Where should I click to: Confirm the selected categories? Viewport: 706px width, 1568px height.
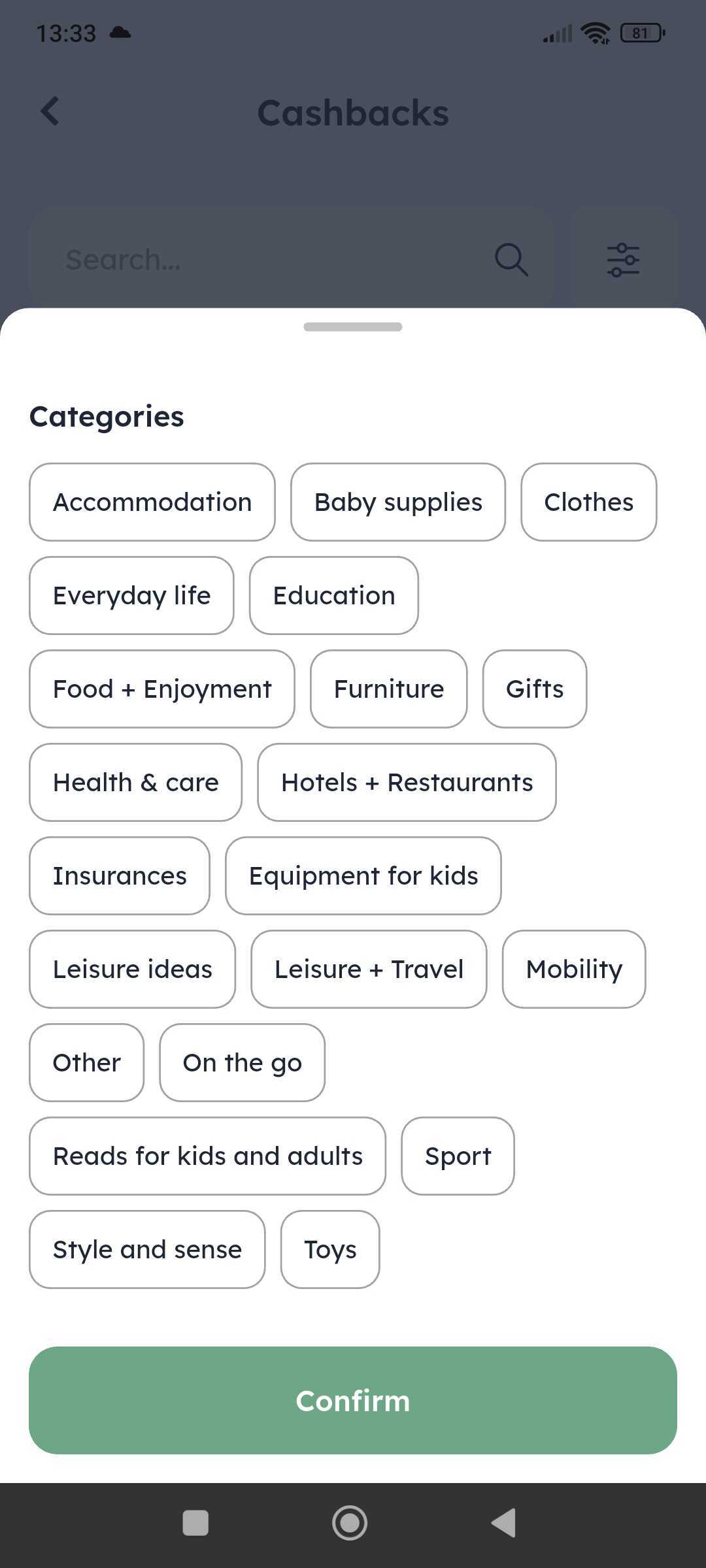click(353, 1401)
